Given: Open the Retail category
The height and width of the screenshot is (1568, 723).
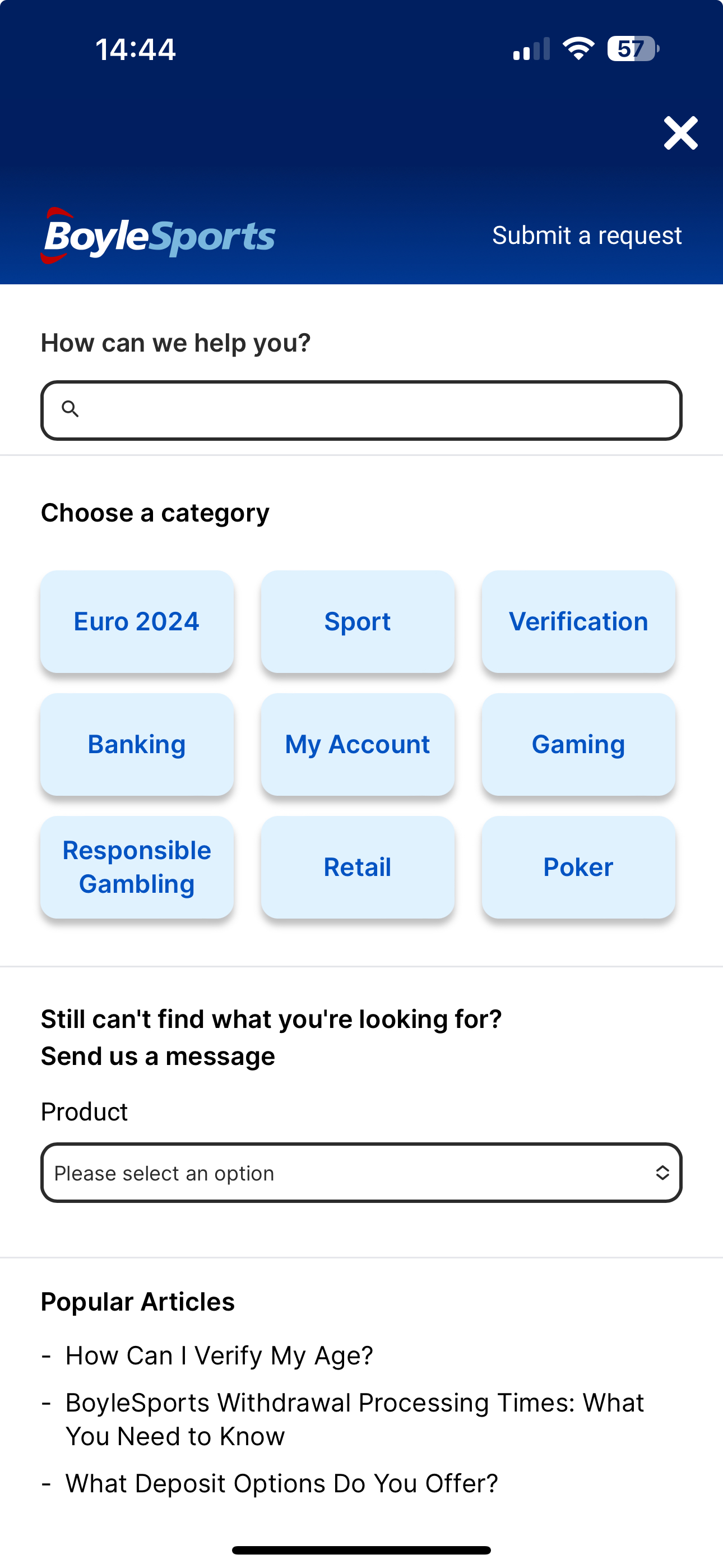Looking at the screenshot, I should point(357,867).
